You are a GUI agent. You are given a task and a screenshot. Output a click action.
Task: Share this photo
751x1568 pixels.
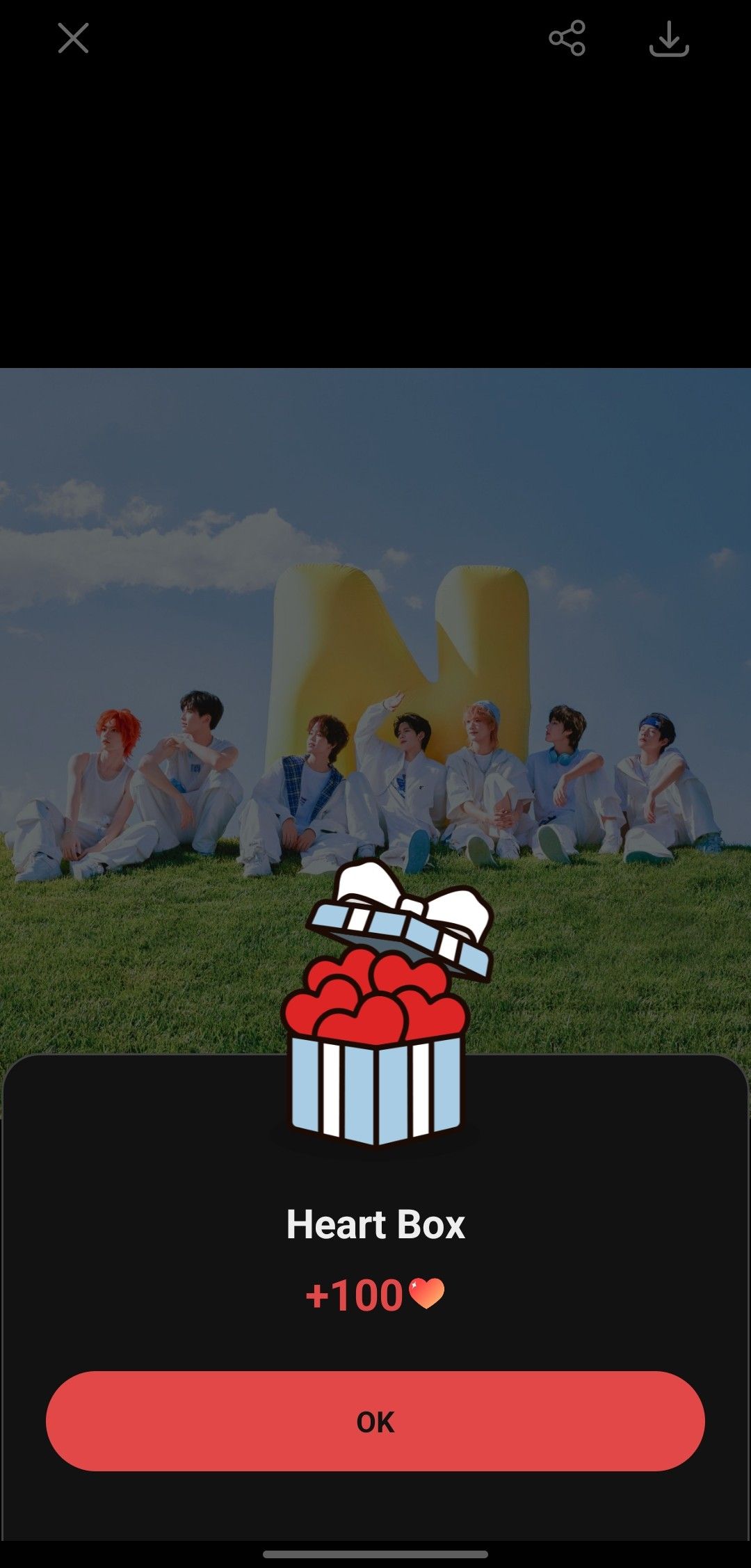[567, 38]
